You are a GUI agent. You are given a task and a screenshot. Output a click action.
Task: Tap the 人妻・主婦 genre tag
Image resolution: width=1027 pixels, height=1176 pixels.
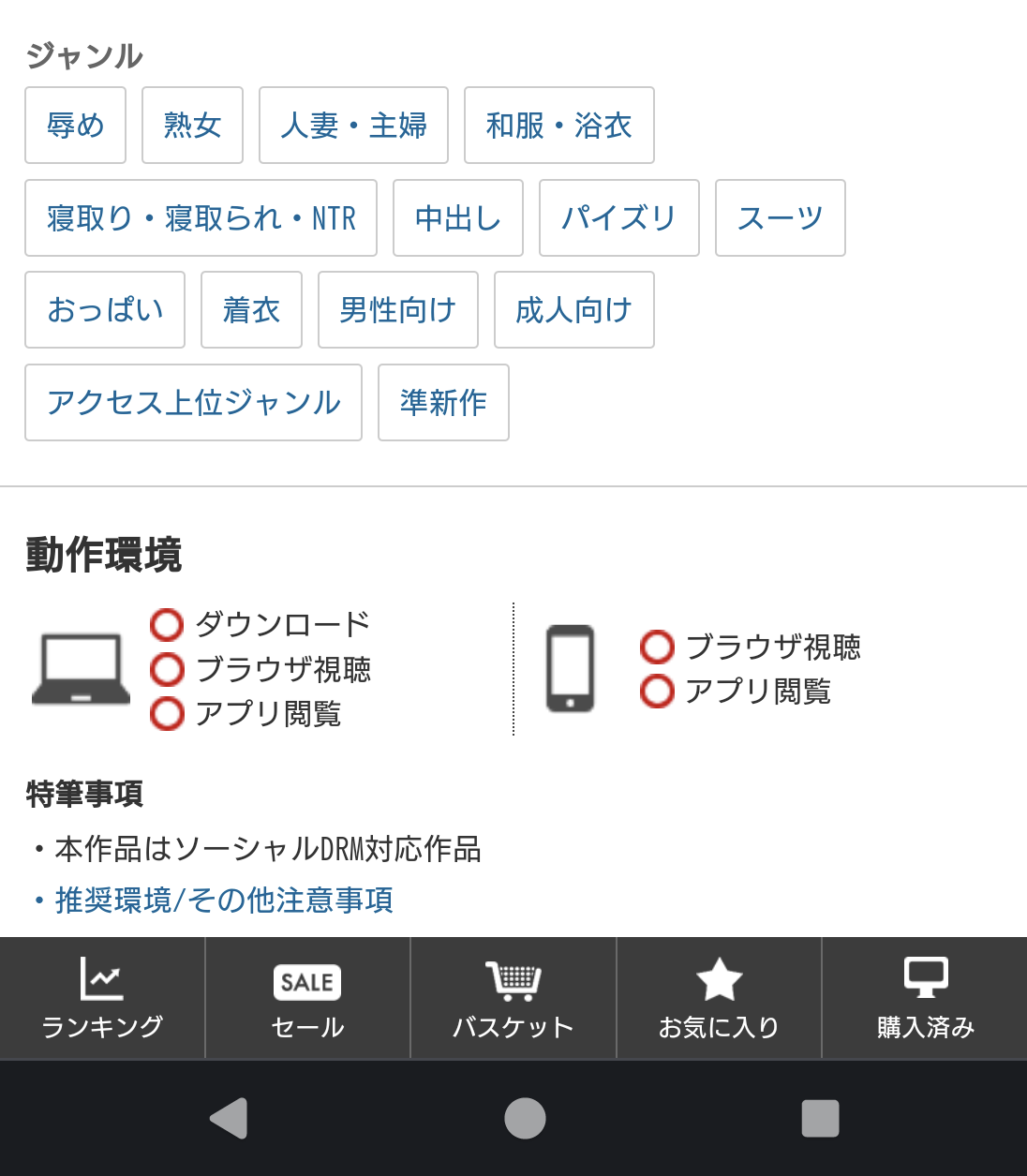353,126
